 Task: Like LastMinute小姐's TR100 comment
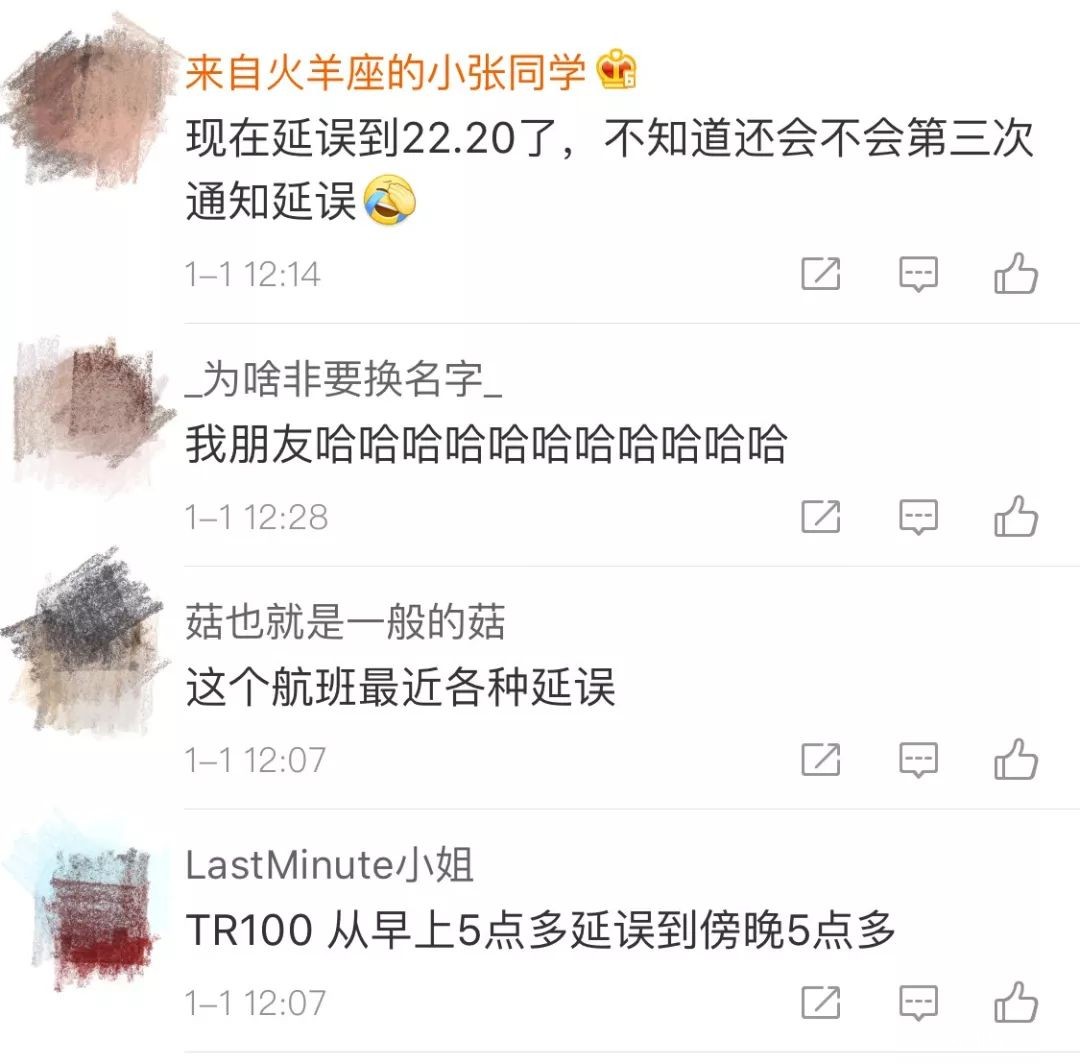(1016, 1002)
